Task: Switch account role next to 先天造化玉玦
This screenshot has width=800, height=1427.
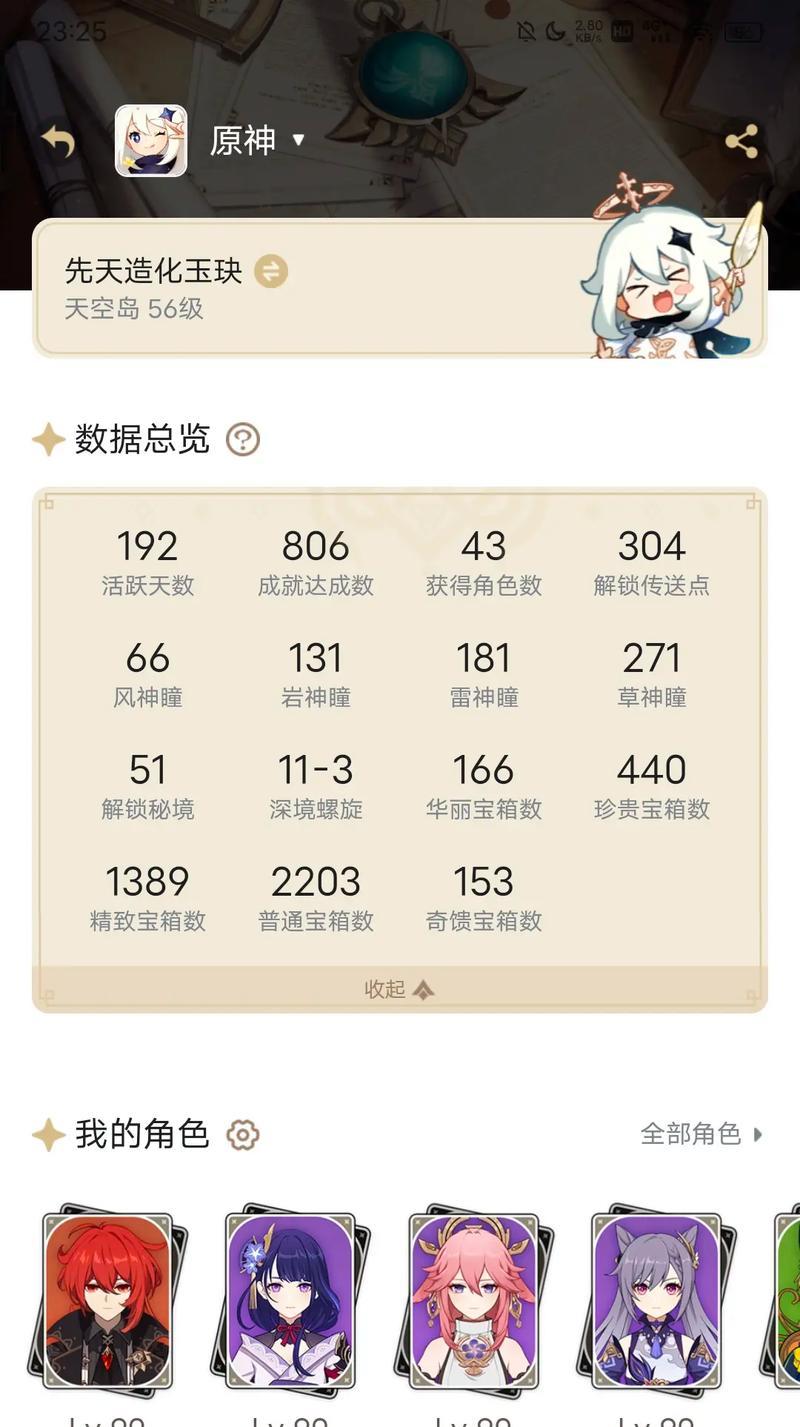Action: click(x=271, y=271)
